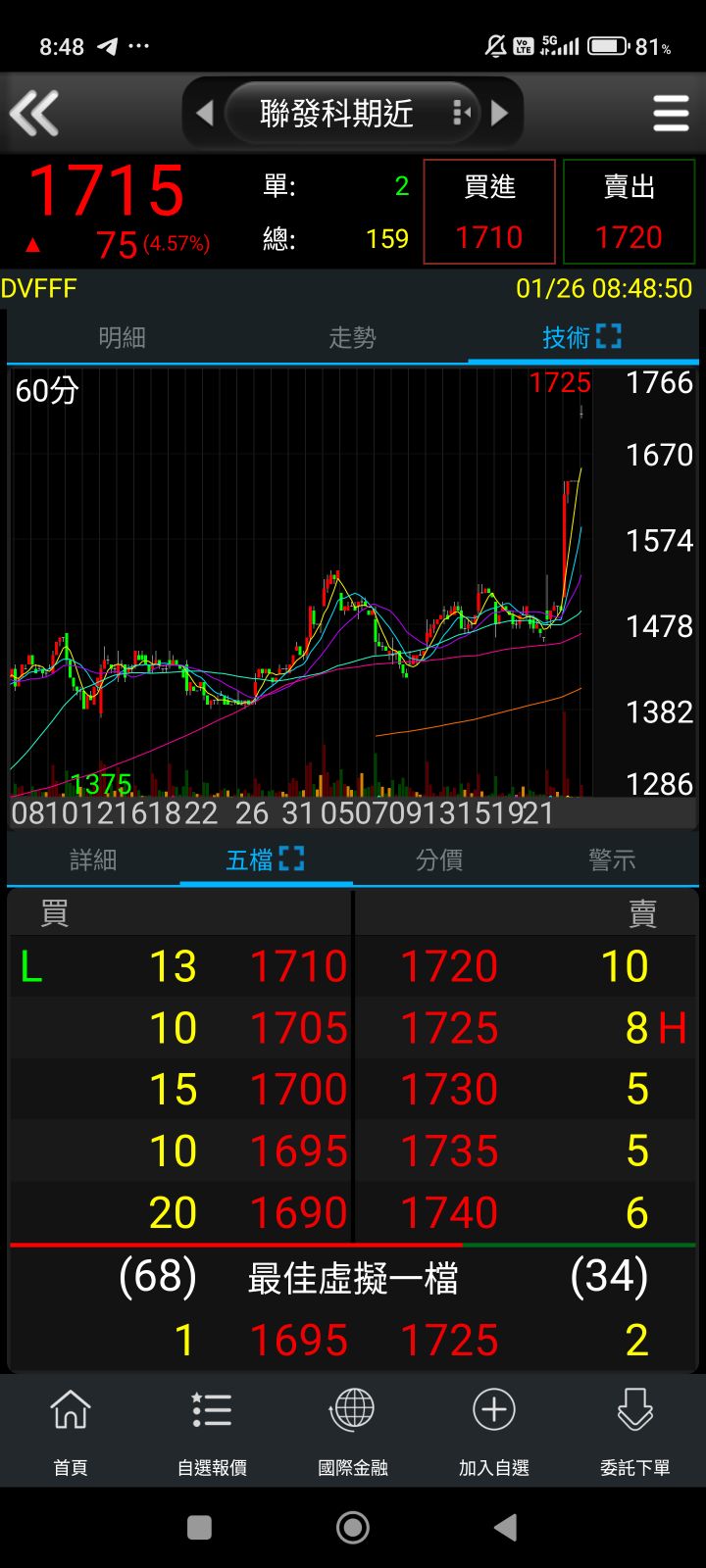Switch to the next contract with right arrow
This screenshot has width=706, height=1568.
(500, 114)
